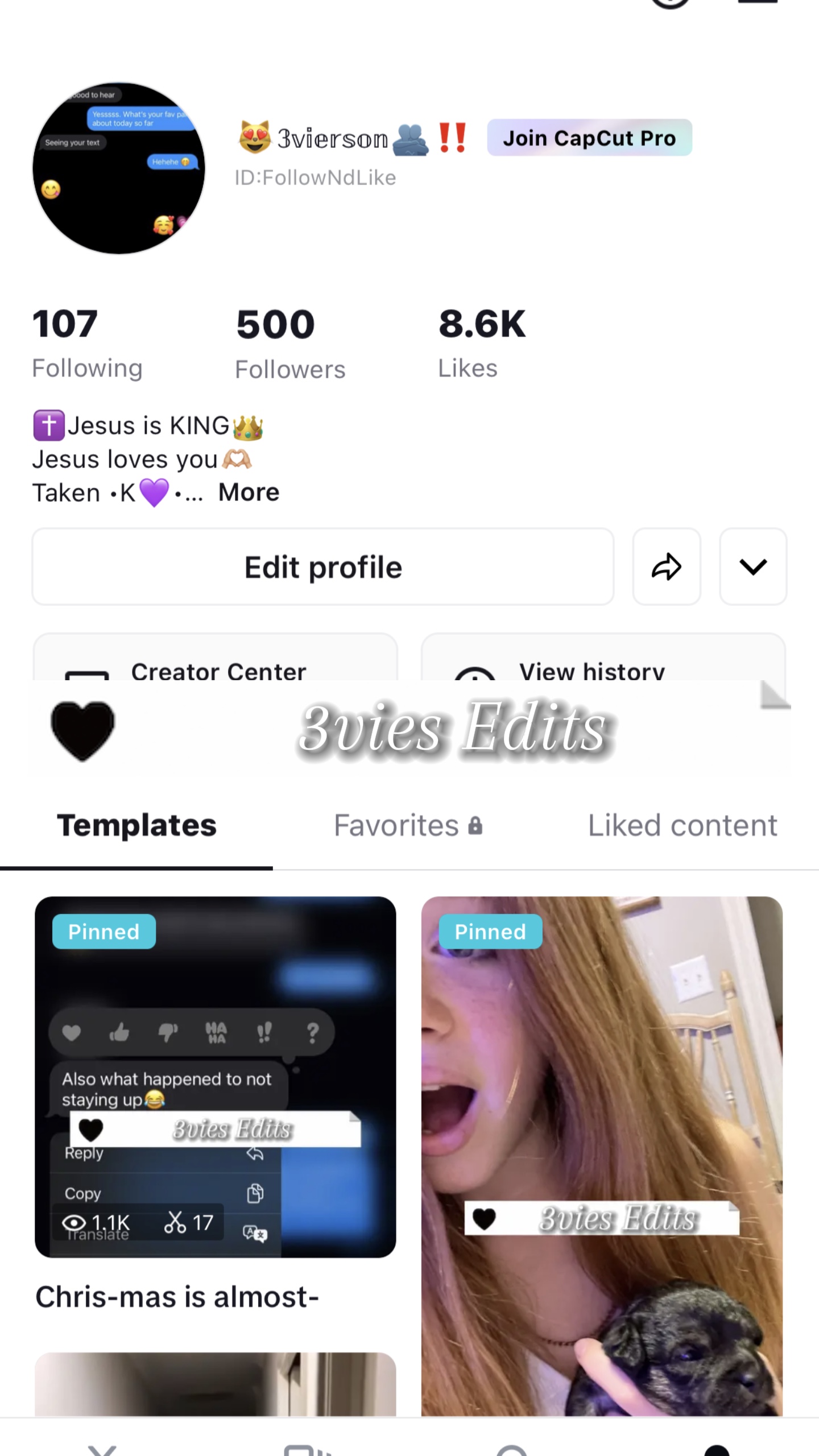
Task: Share this profile via arrow icon
Action: (666, 566)
